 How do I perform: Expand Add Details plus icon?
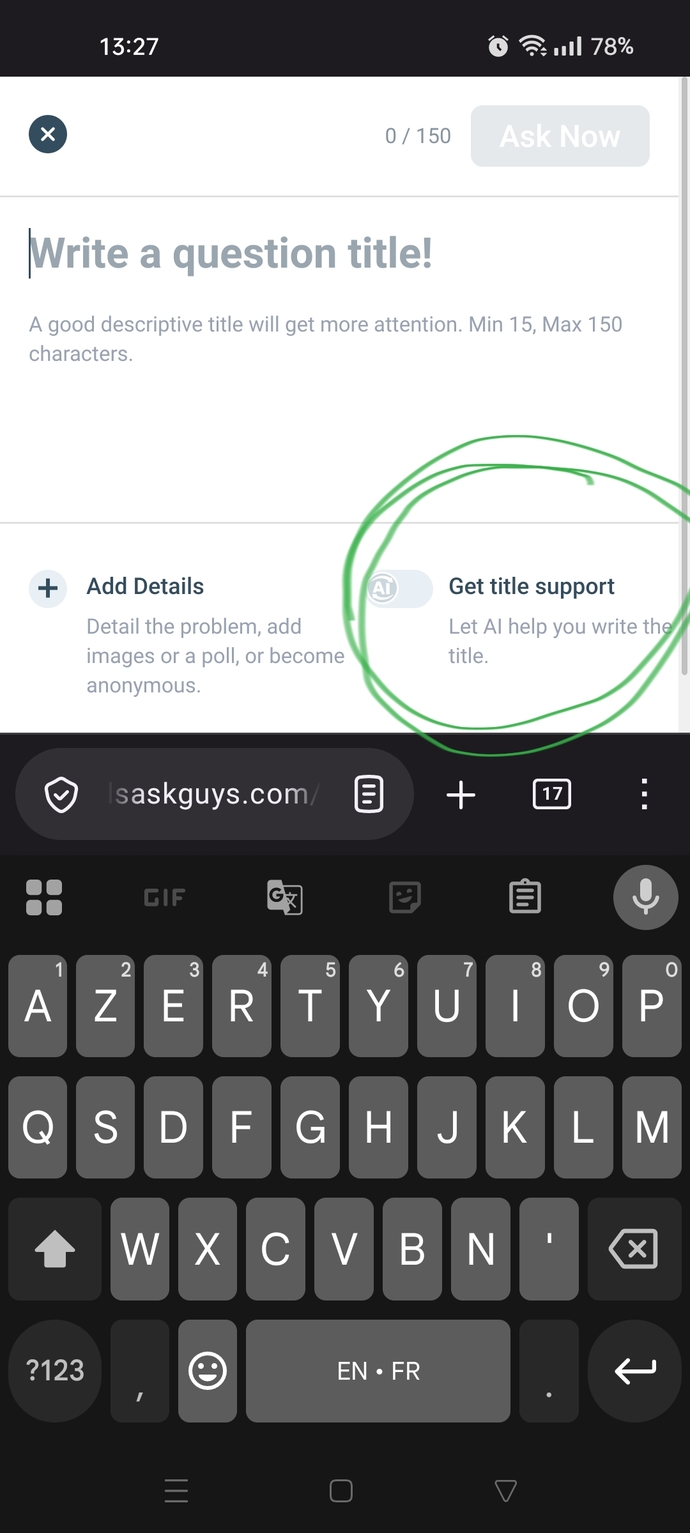[x=47, y=588]
